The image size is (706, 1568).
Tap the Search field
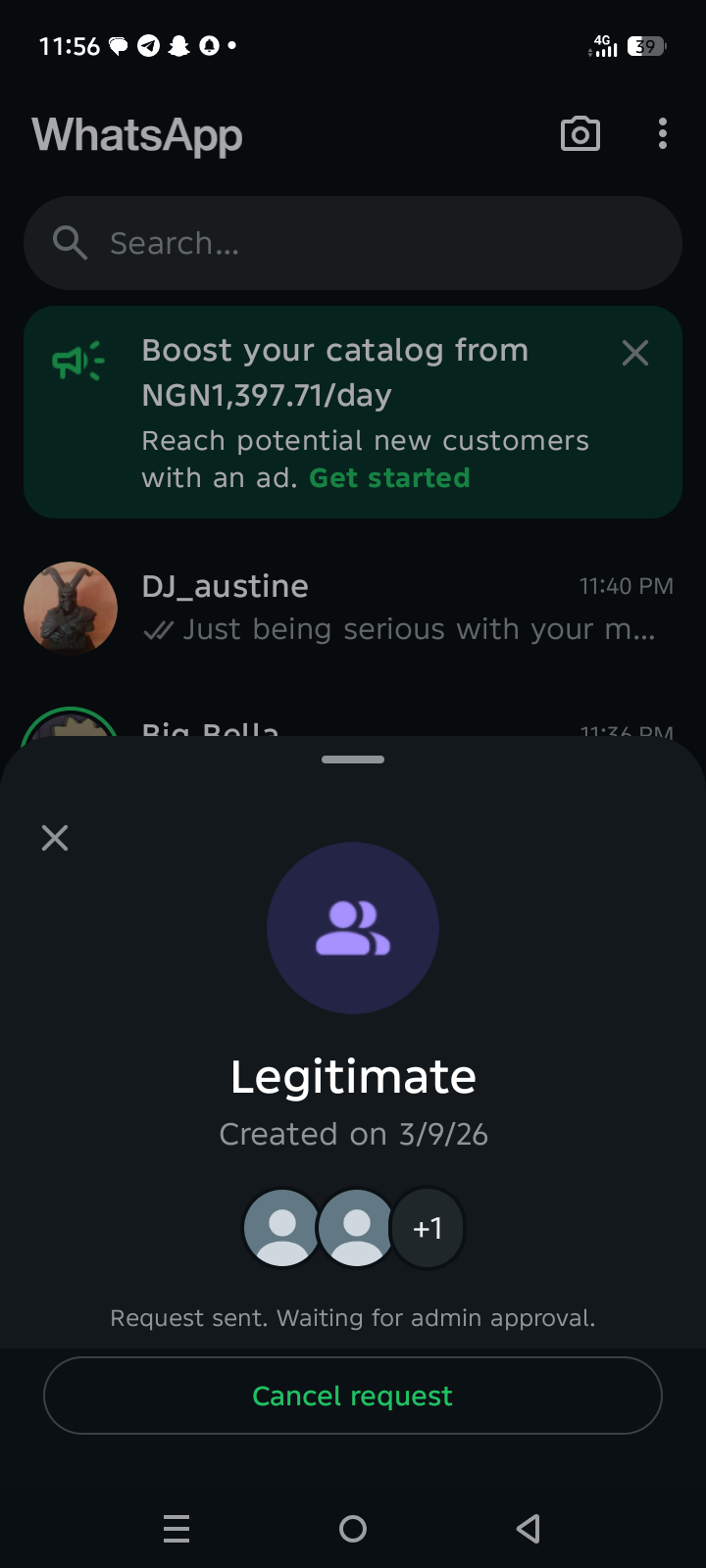coord(353,243)
